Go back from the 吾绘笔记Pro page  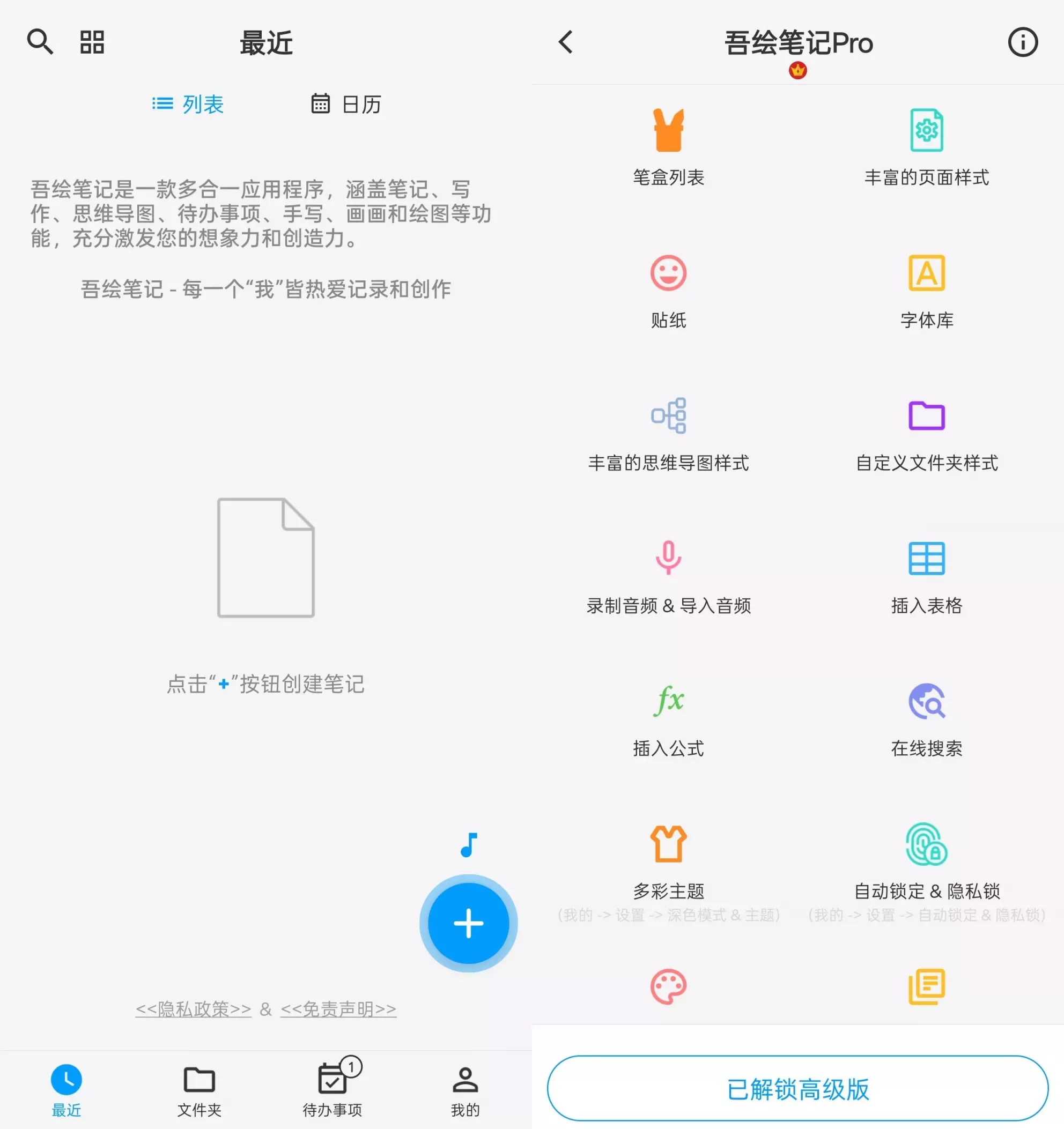566,42
